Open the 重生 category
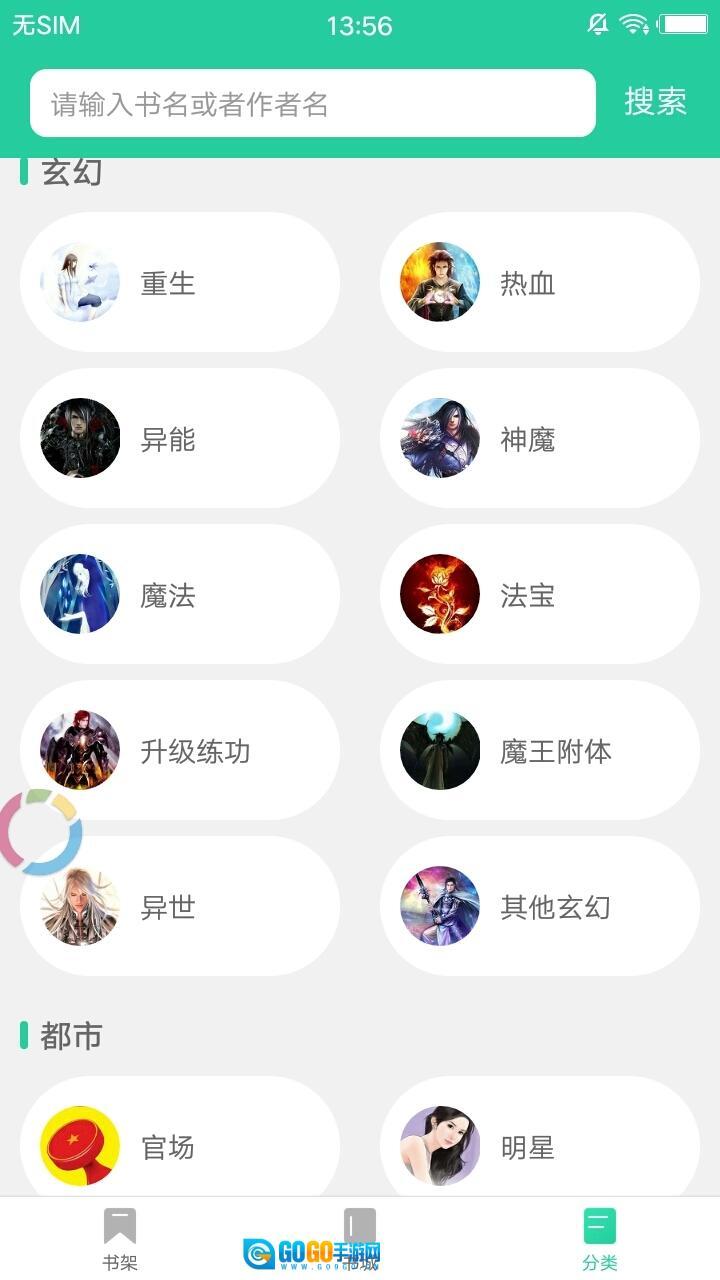This screenshot has width=720, height=1280. pyautogui.click(x=180, y=283)
